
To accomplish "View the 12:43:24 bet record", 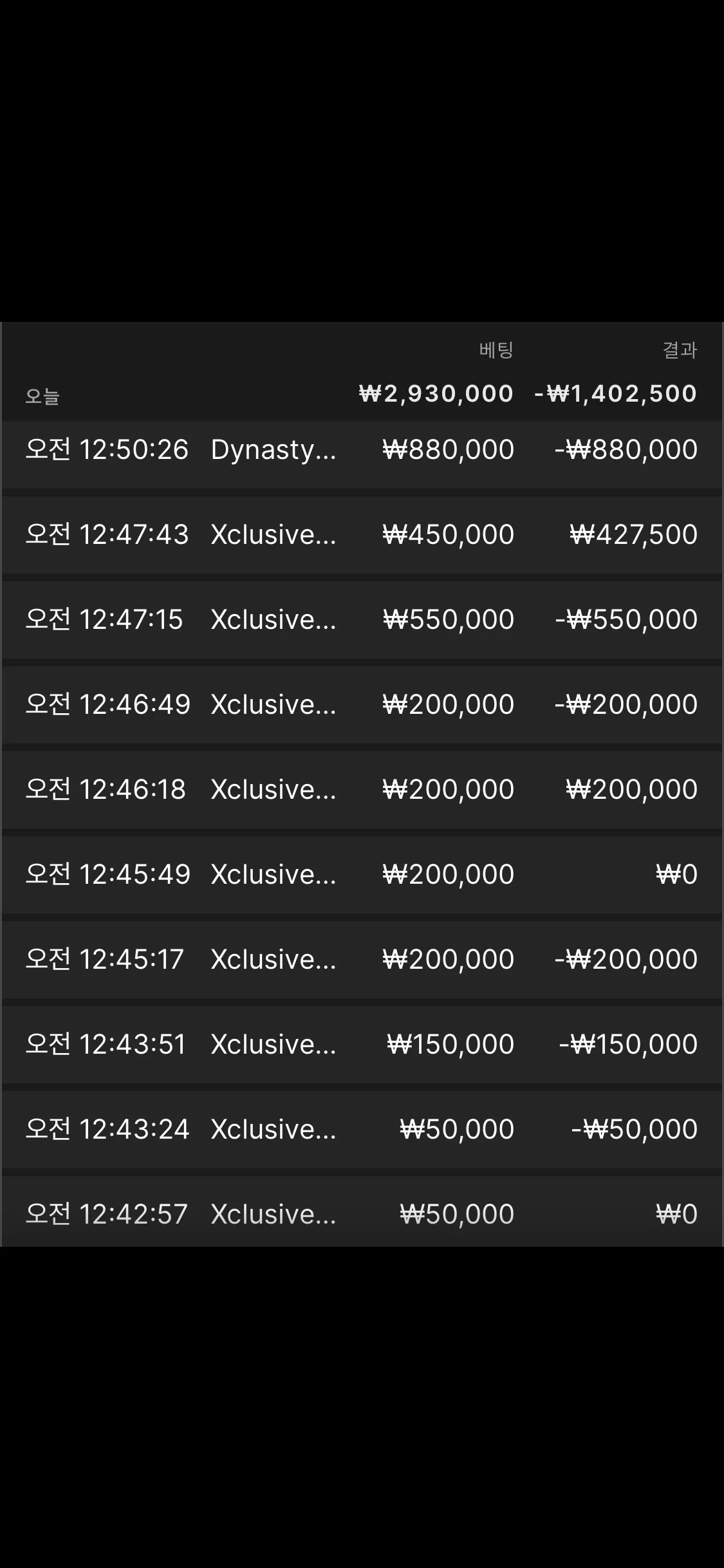I will tap(362, 1130).
